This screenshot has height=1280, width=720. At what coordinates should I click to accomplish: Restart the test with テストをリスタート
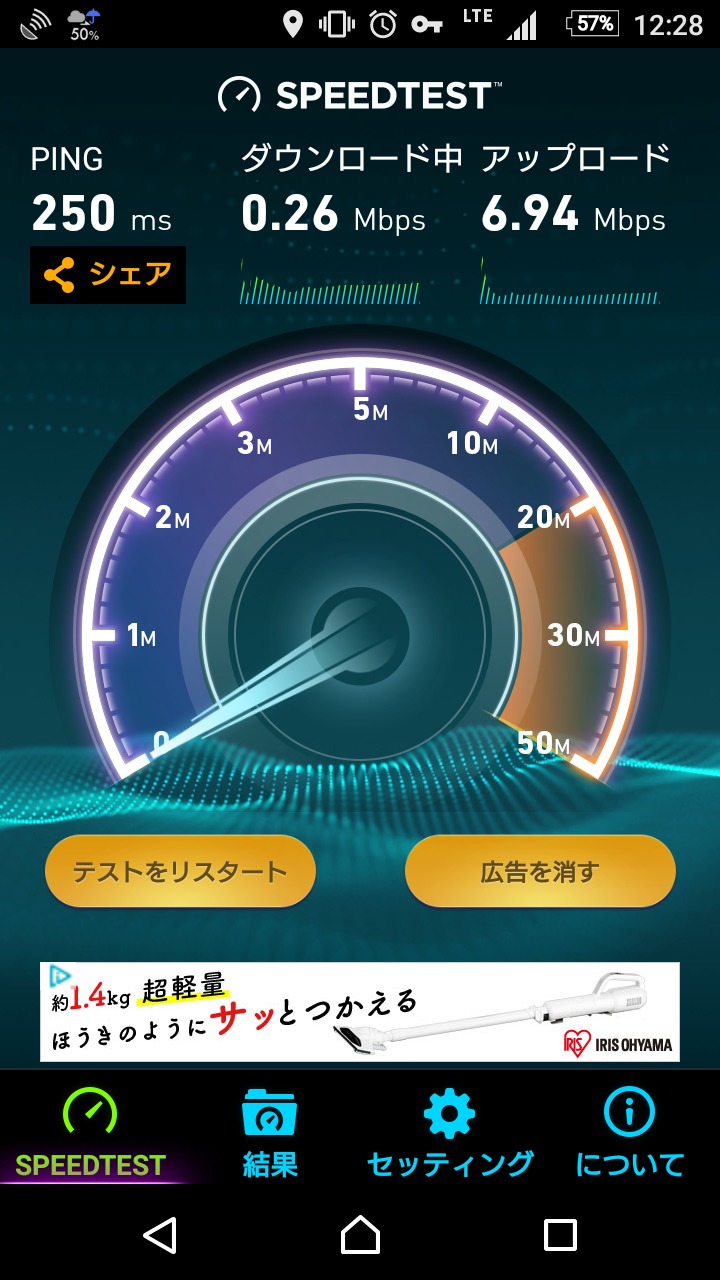(180, 872)
